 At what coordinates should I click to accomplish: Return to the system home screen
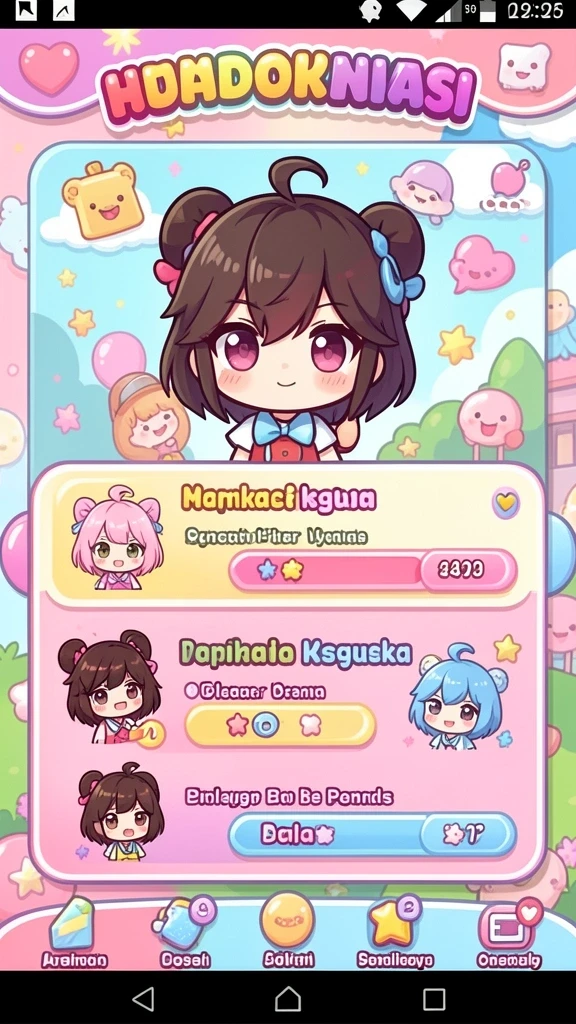[x=287, y=999]
